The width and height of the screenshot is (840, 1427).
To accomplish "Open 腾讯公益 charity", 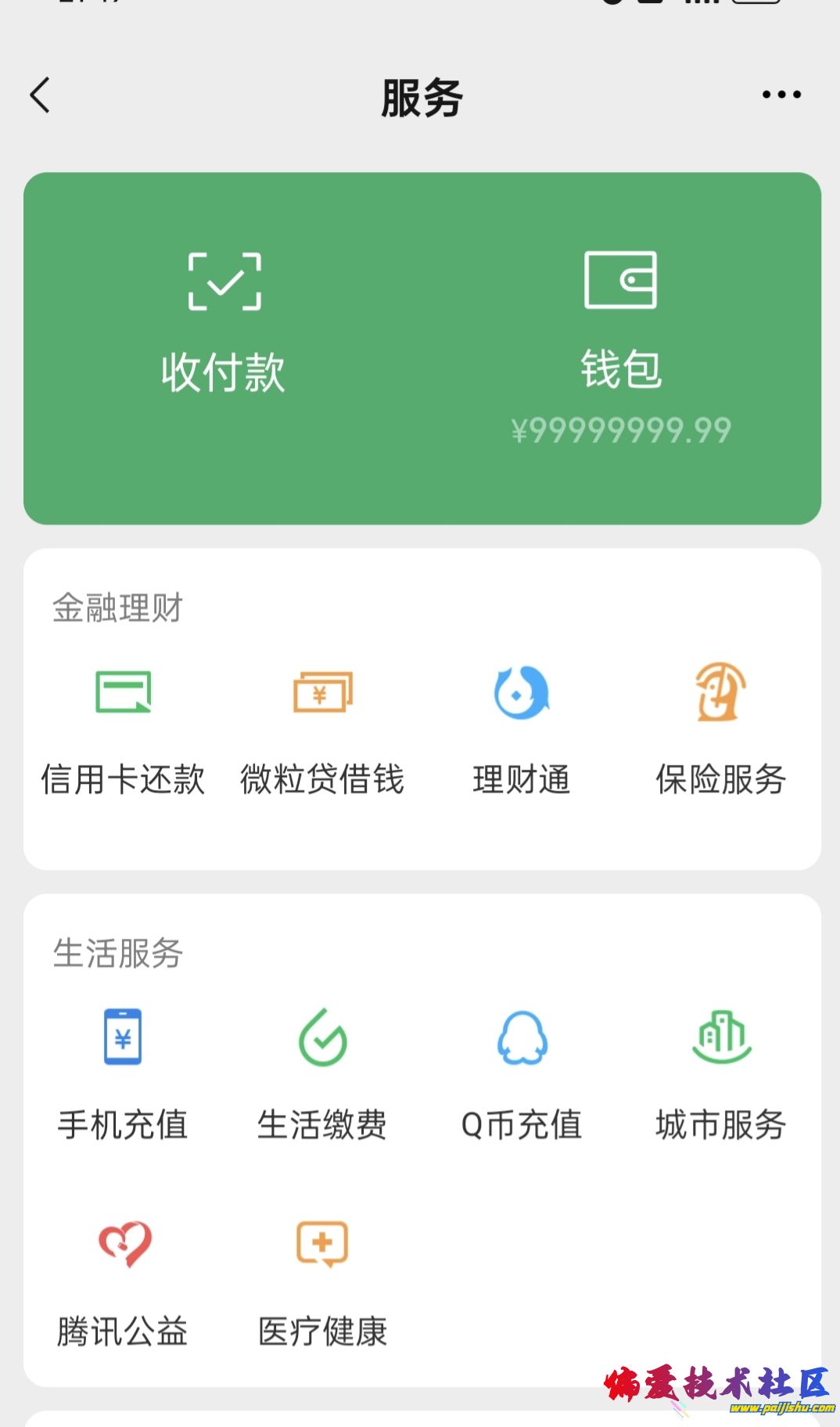I will pyautogui.click(x=123, y=1281).
